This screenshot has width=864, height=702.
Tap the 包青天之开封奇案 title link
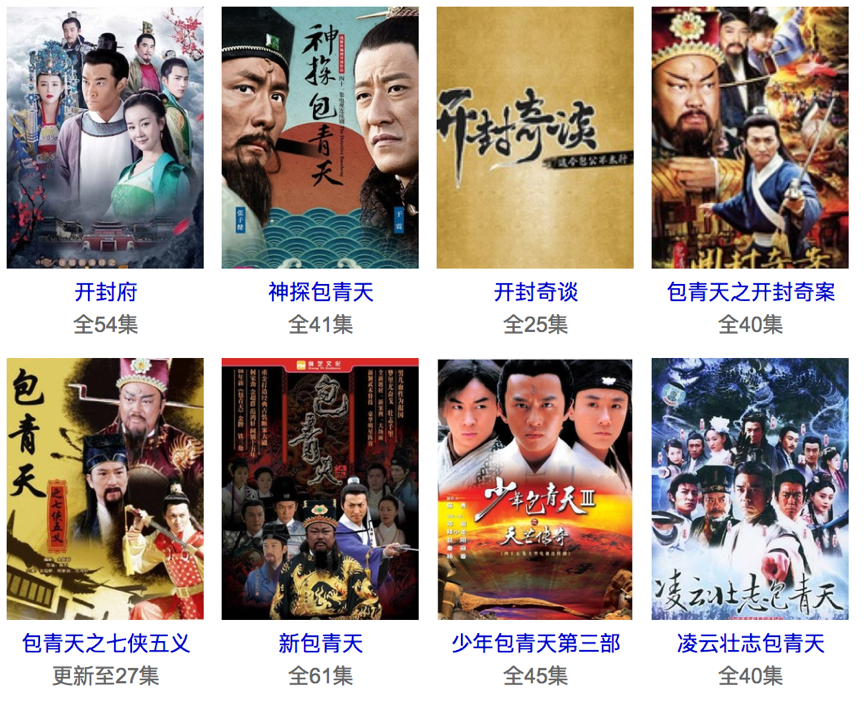[x=750, y=292]
